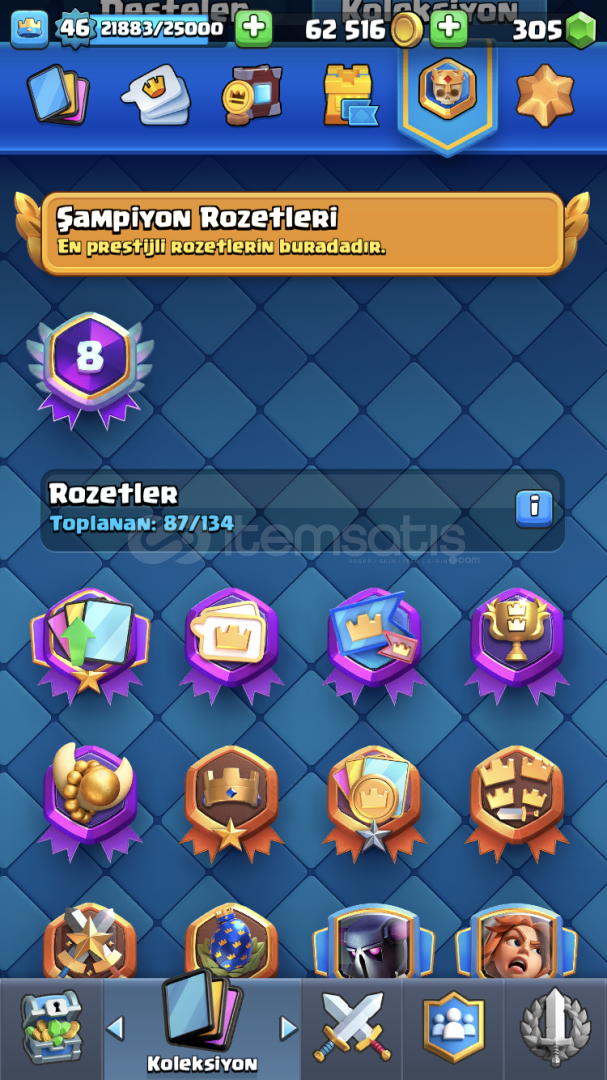The height and width of the screenshot is (1080, 607).
Task: Switch to the tower skins tab
Action: pyautogui.click(x=349, y=96)
